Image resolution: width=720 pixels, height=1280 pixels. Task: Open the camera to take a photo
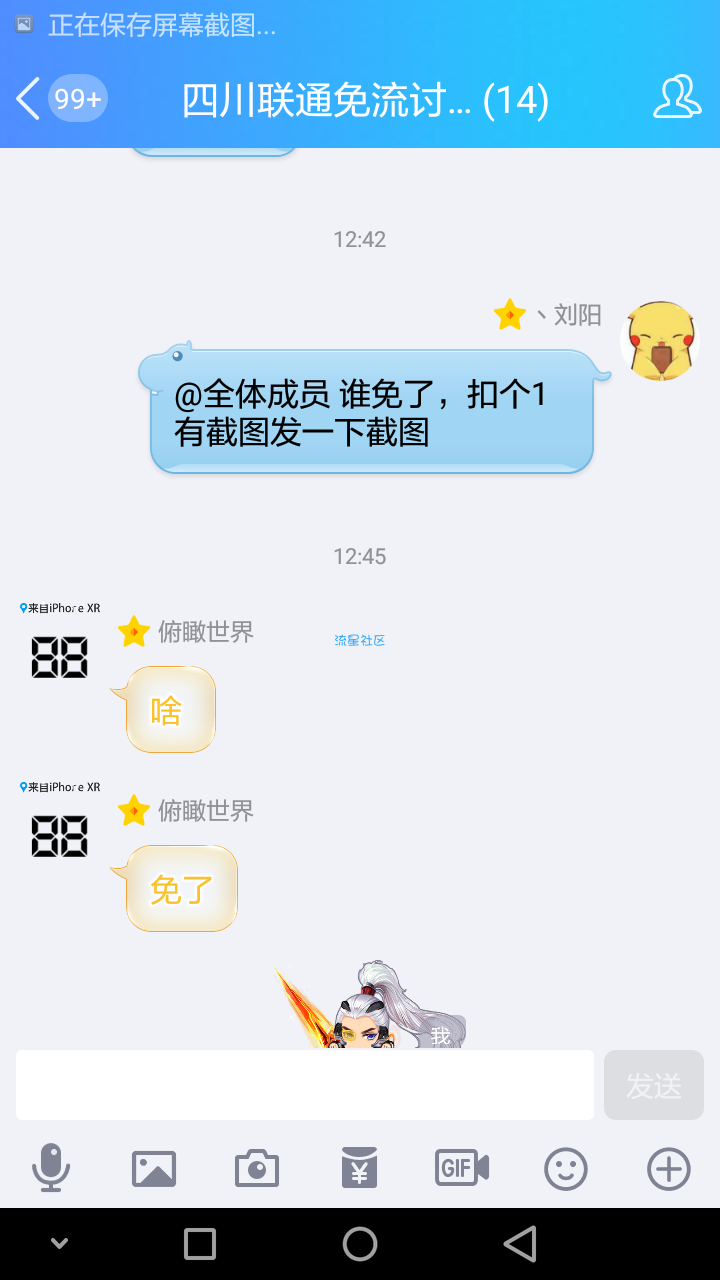click(257, 1168)
